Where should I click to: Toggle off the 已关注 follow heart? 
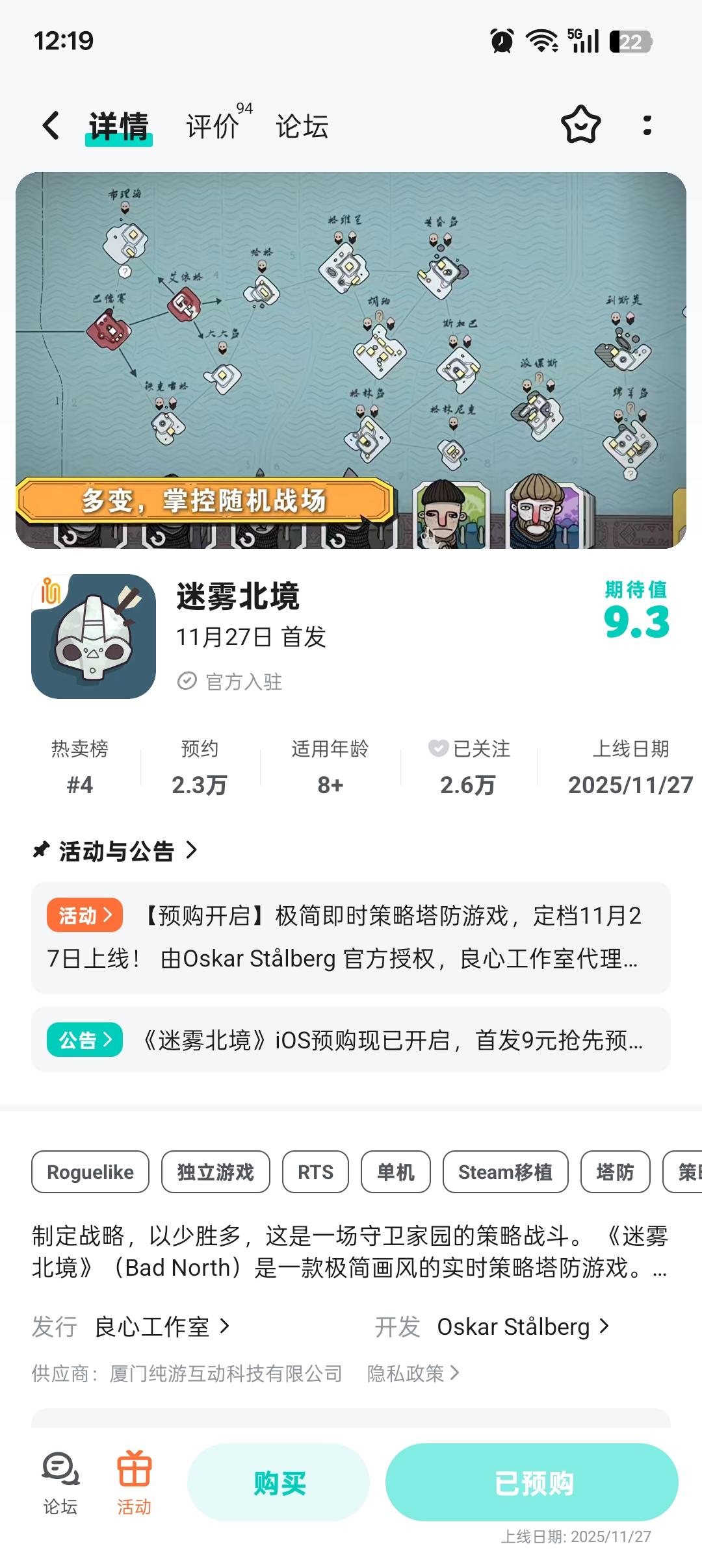(x=435, y=750)
